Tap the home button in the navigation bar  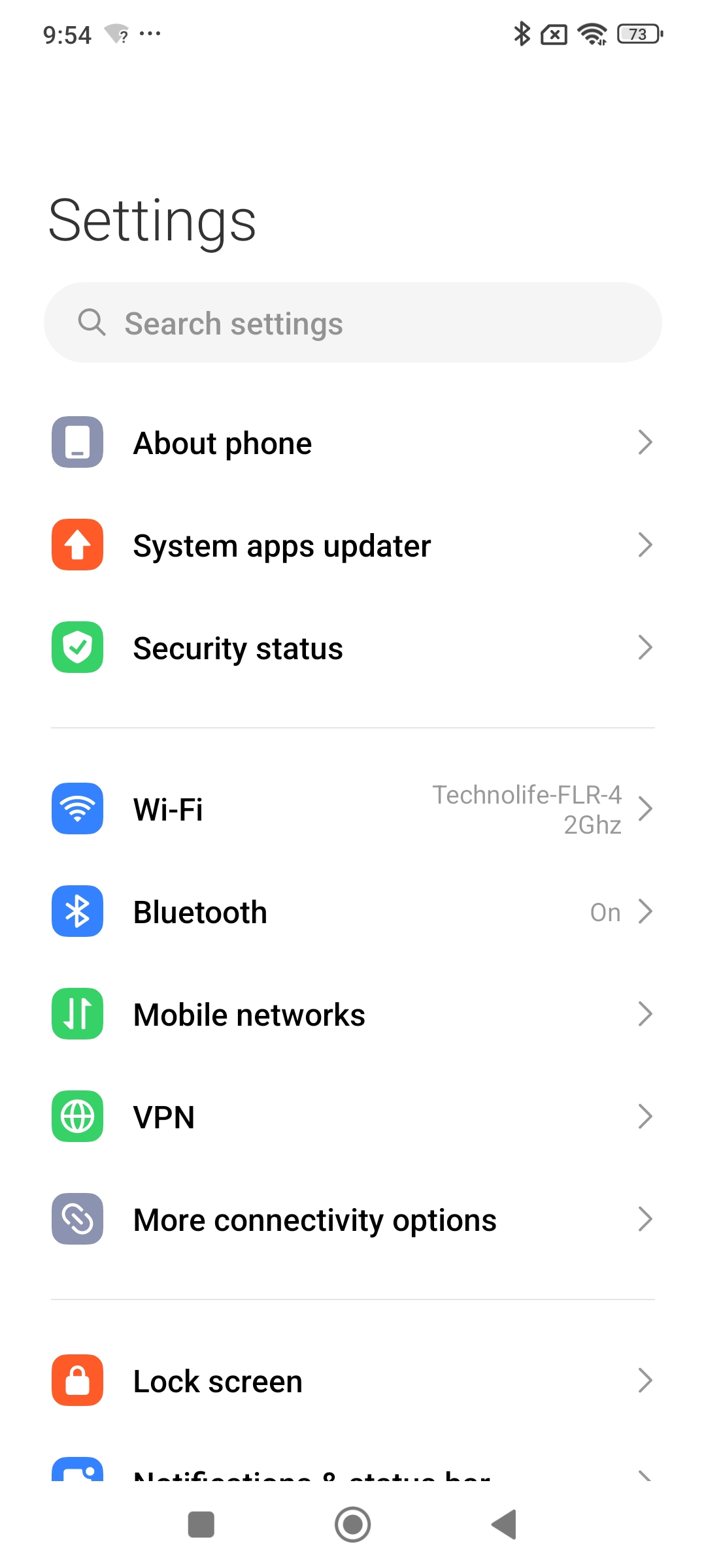tap(353, 1525)
